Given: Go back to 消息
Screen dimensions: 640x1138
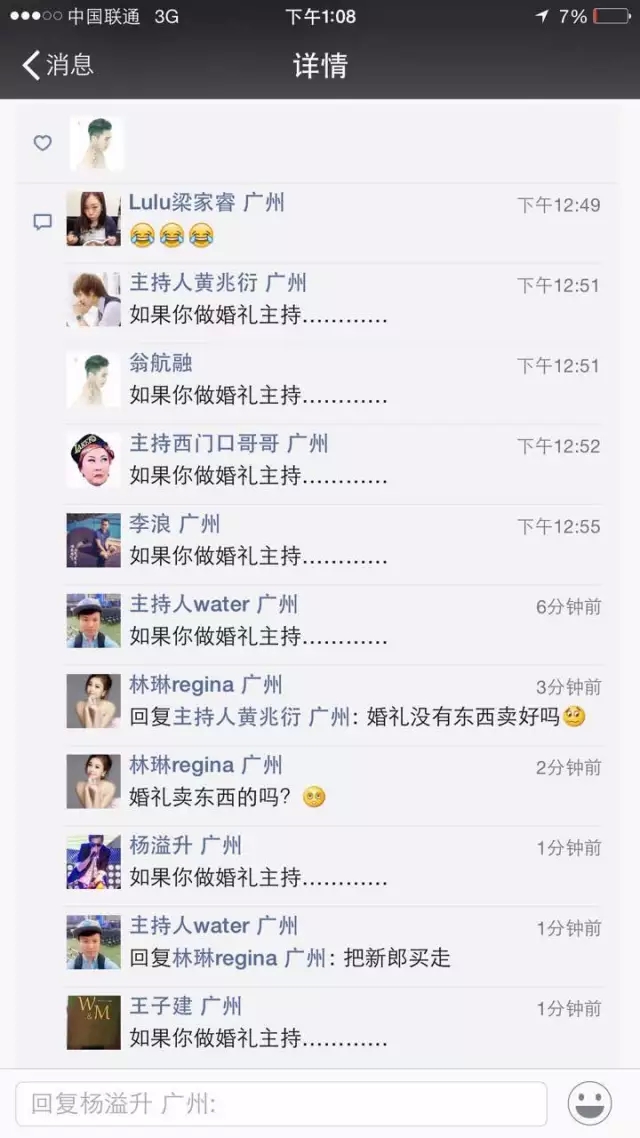Looking at the screenshot, I should pyautogui.click(x=58, y=66).
